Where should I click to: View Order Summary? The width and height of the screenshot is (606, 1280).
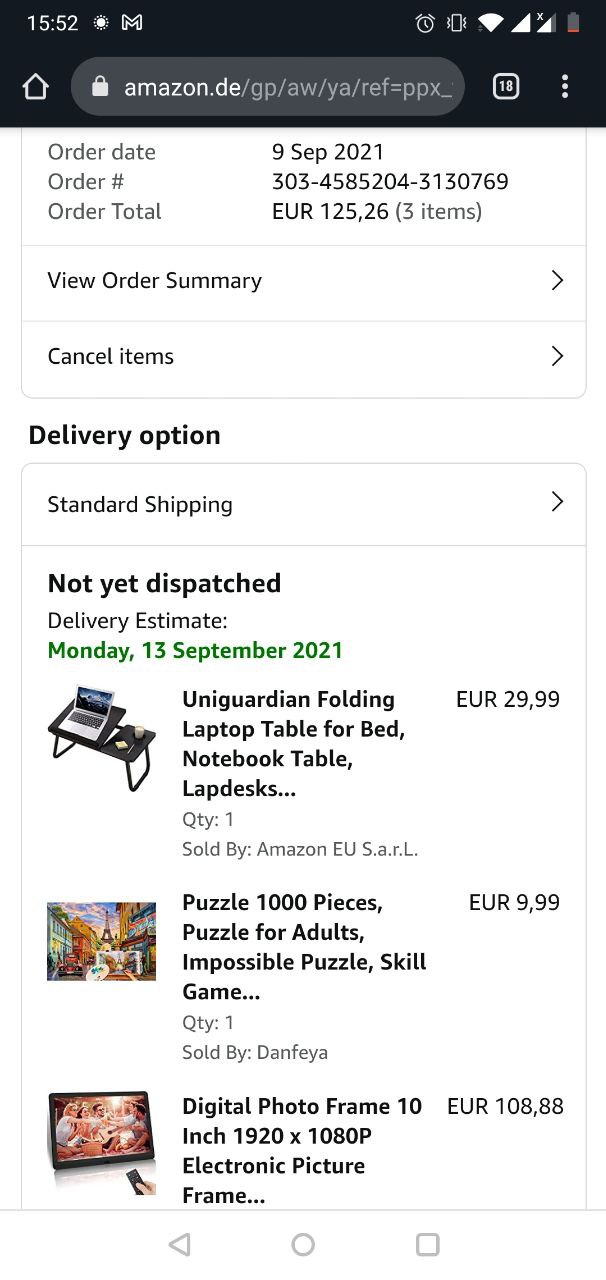303,281
